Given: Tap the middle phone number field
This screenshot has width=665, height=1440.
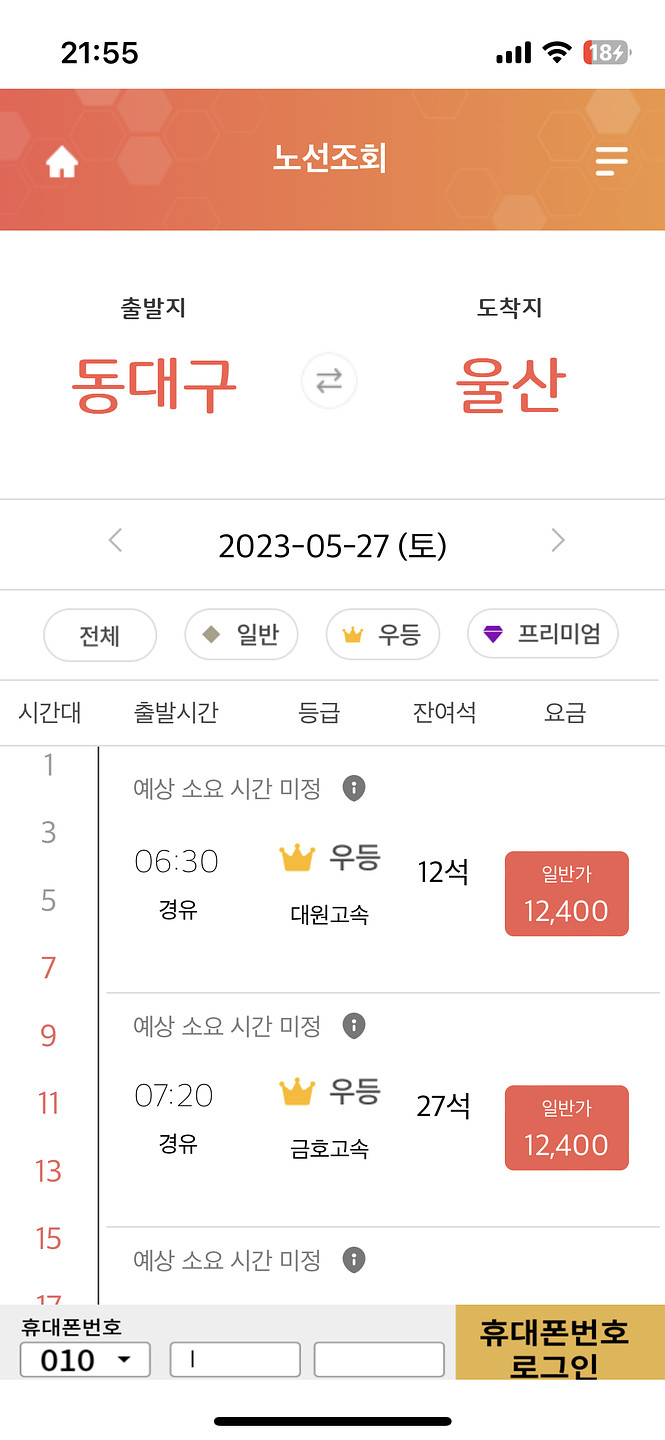Looking at the screenshot, I should [235, 1360].
